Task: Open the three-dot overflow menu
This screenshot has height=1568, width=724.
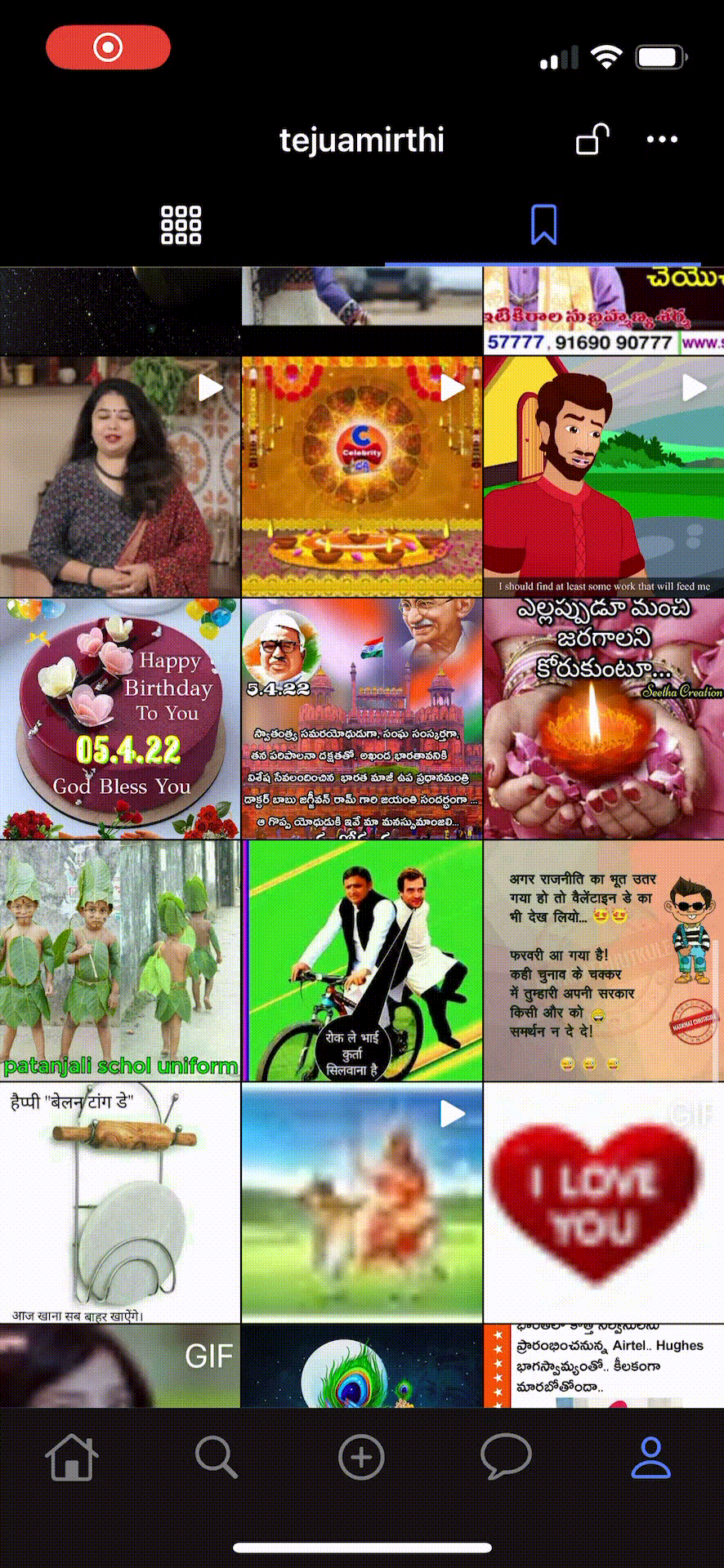Action: 661,140
